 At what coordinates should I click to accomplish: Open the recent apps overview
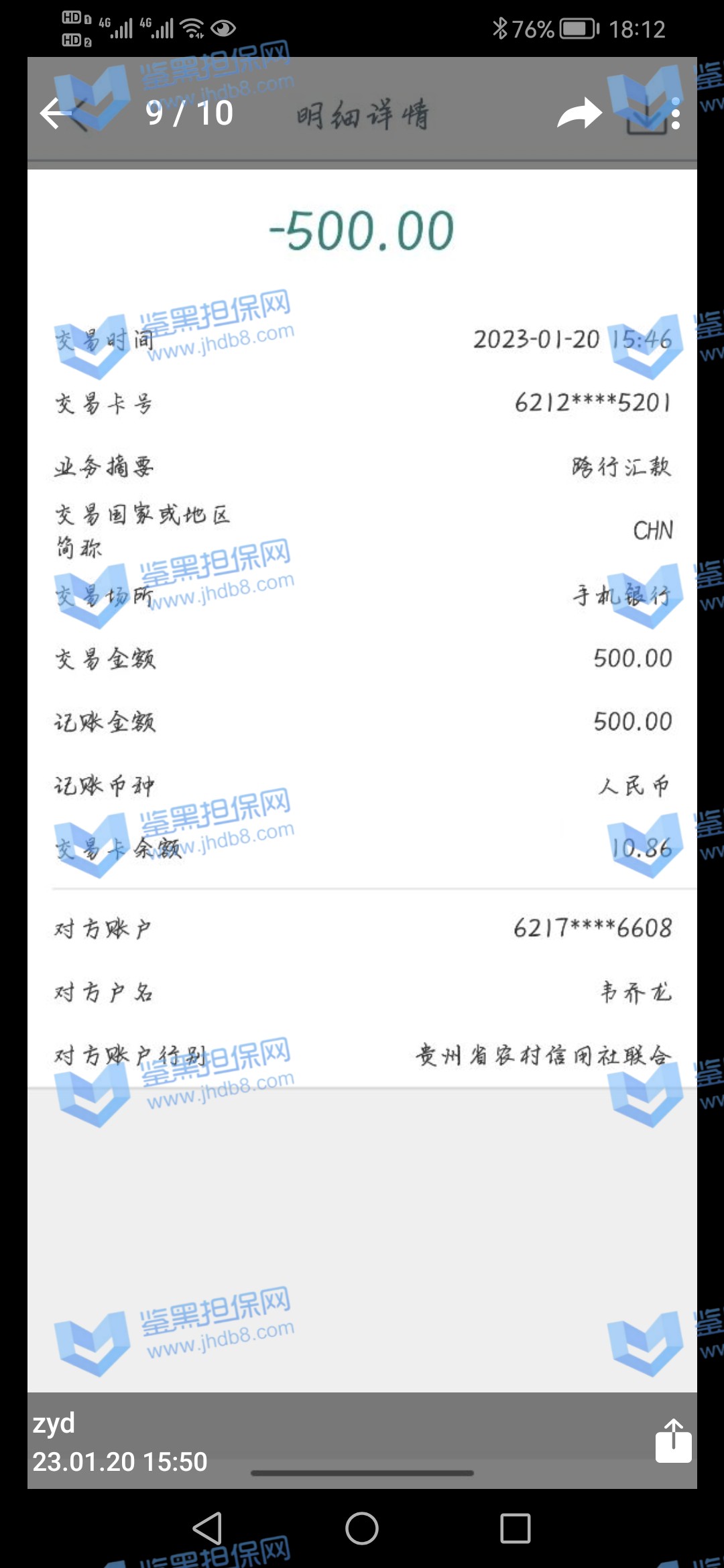point(516,1528)
